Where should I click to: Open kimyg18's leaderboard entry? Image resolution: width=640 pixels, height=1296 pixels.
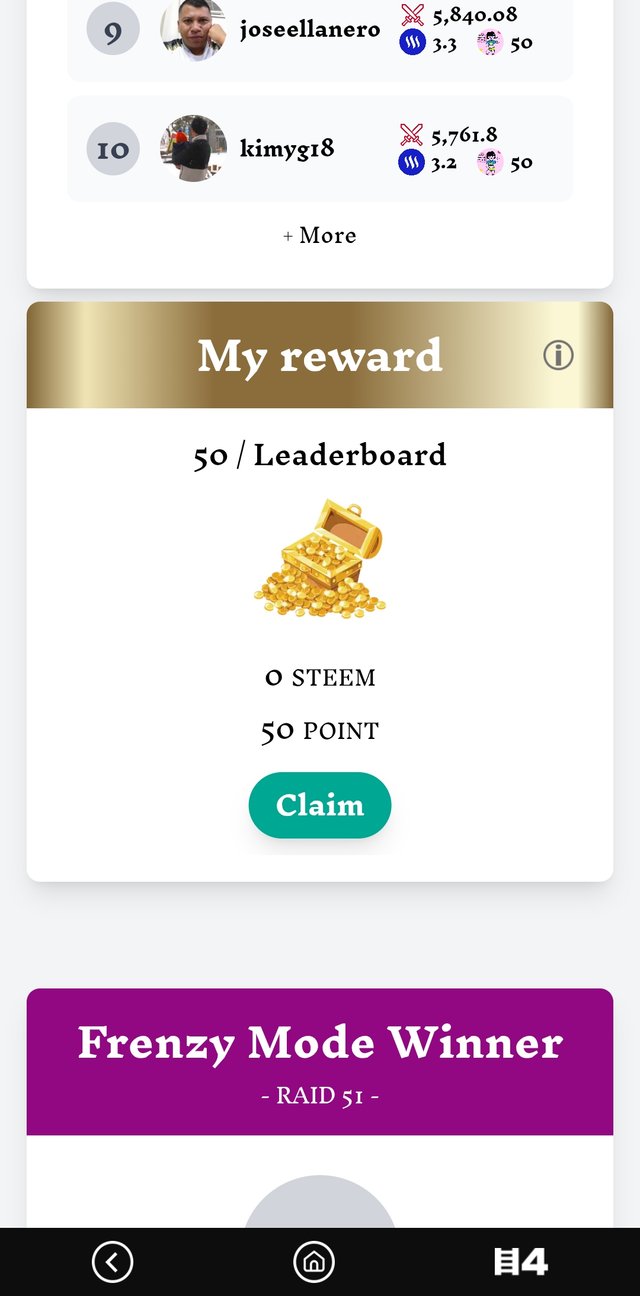pyautogui.click(x=287, y=149)
